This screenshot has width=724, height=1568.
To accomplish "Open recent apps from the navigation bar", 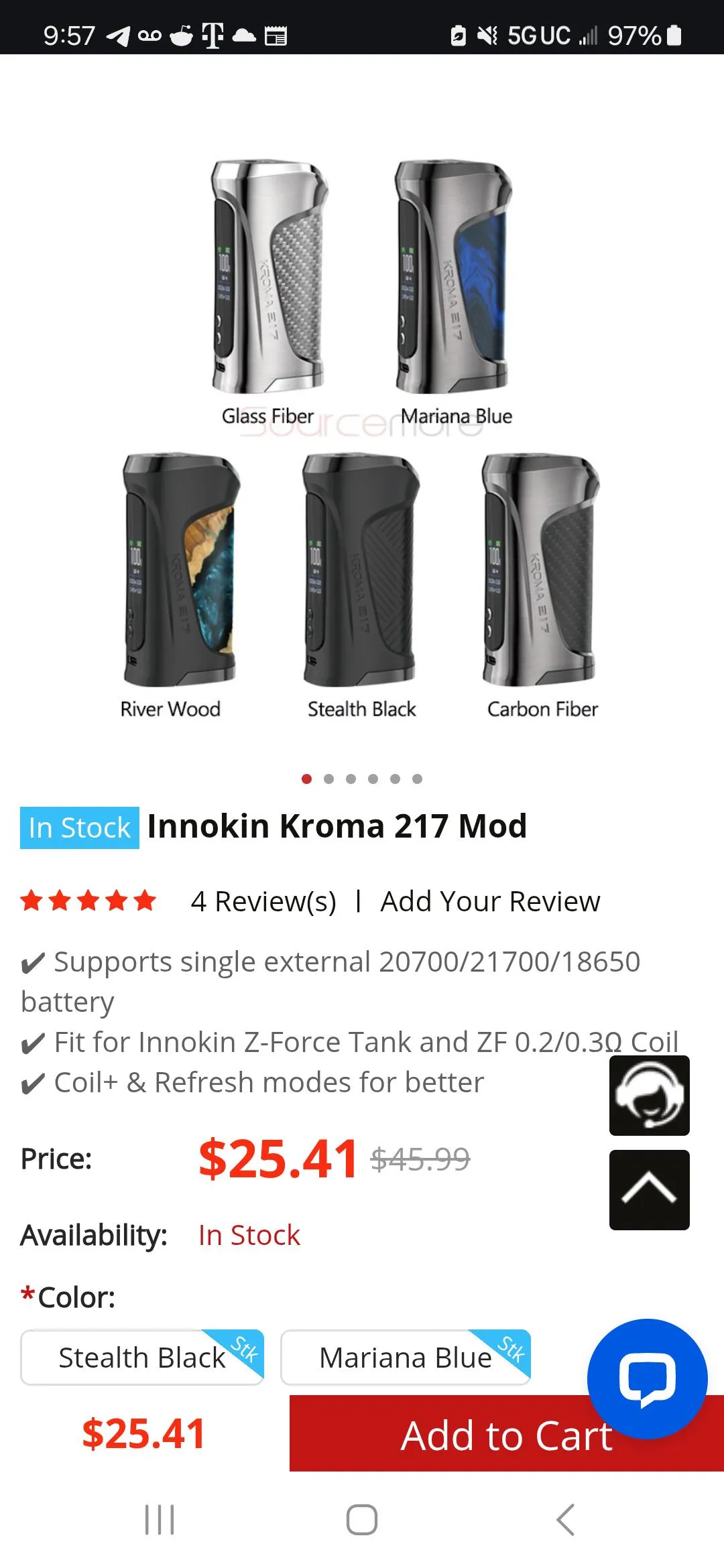I will point(160,1520).
